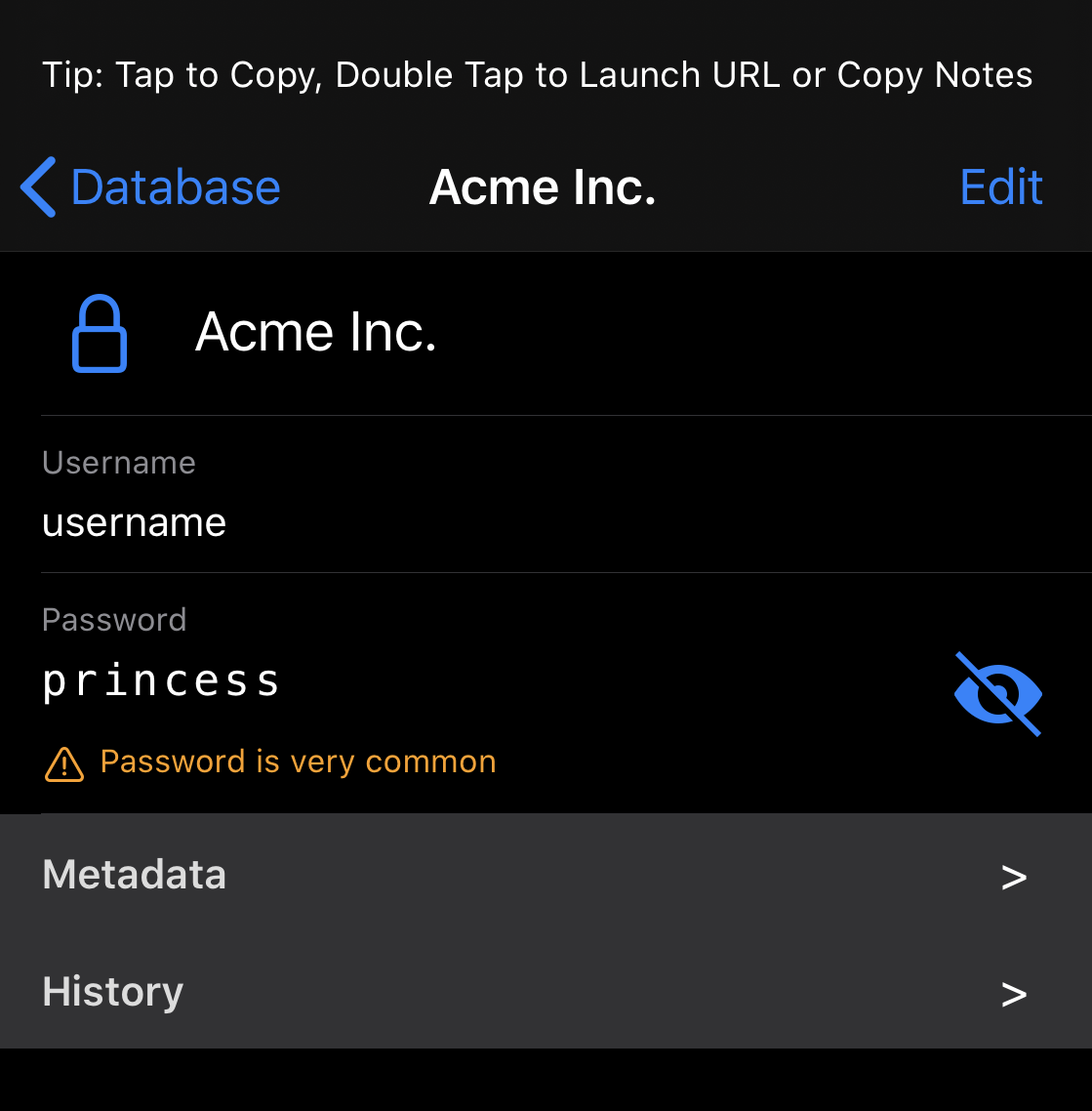Edit the Acme Inc. entry

1000,187
